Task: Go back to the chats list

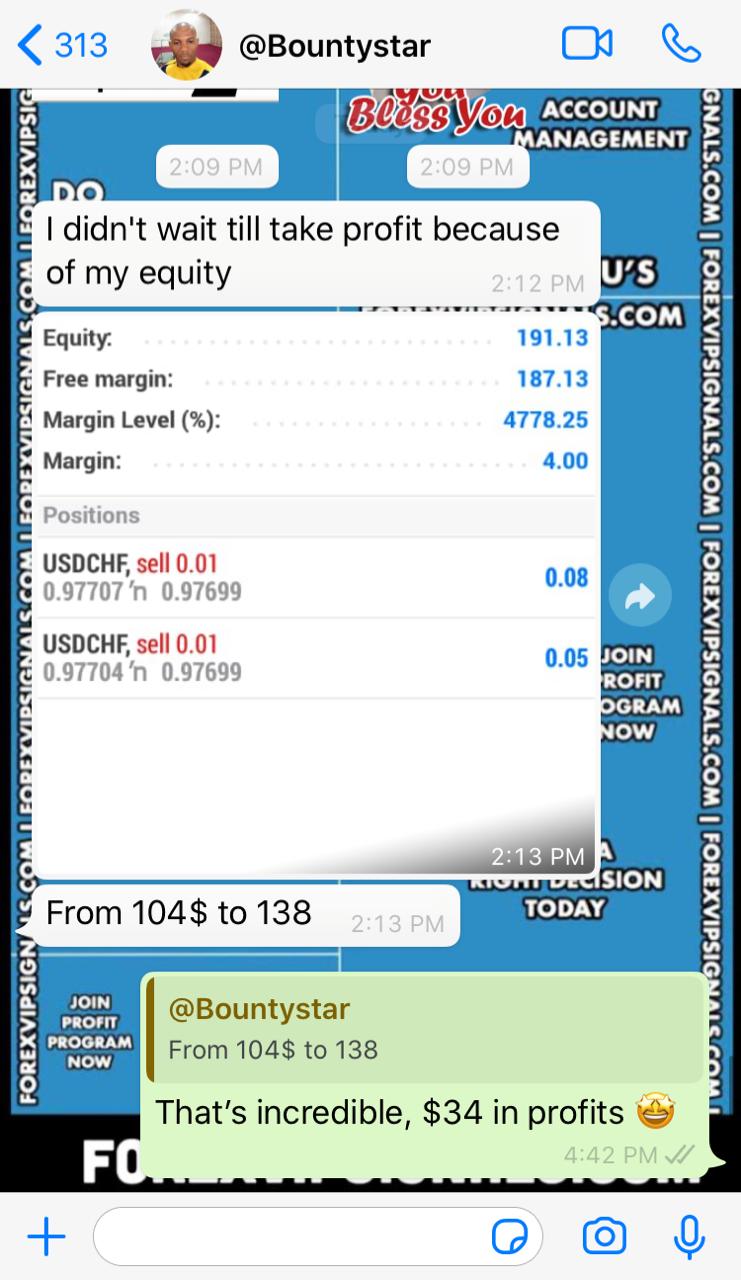Action: coord(60,45)
